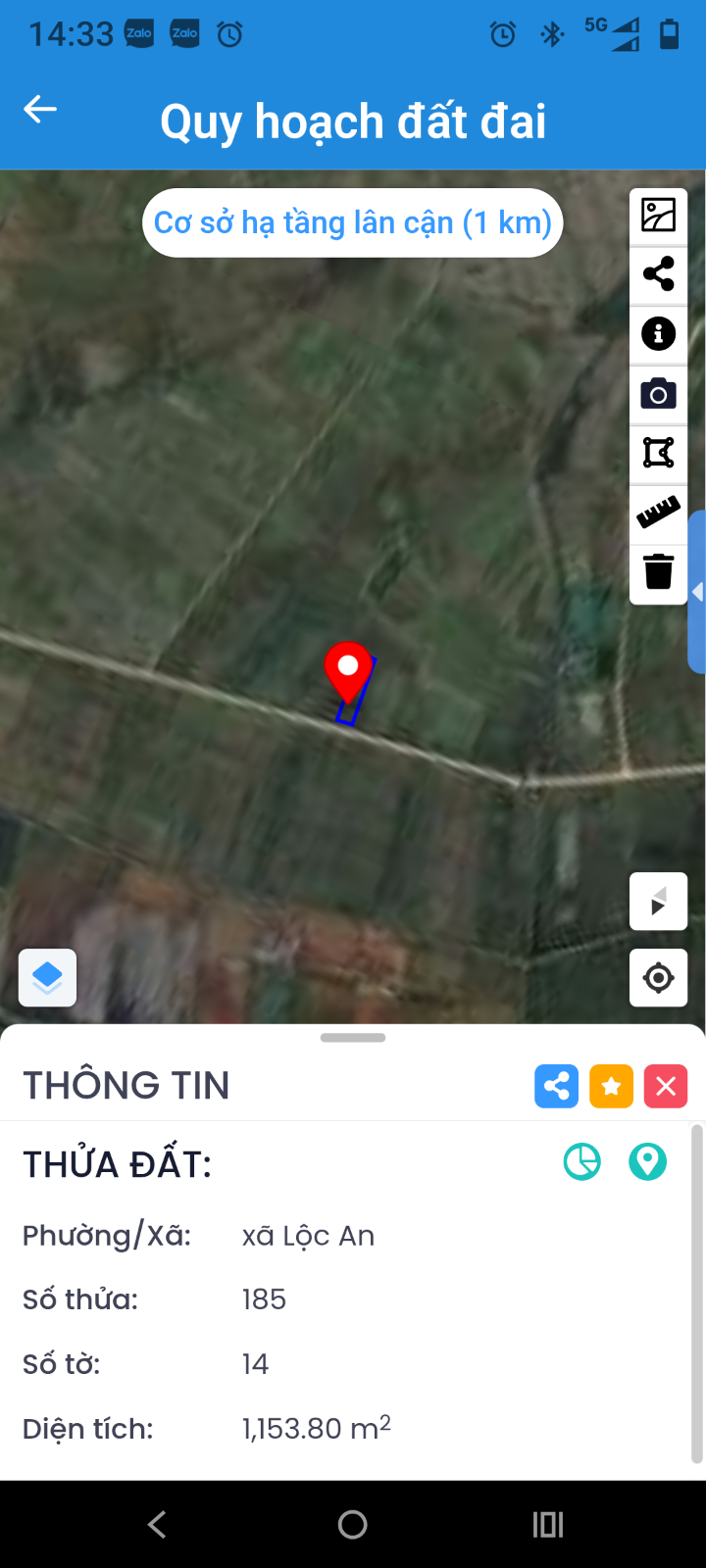Center map on my current location
This screenshot has height=1568, width=706.
pyautogui.click(x=658, y=977)
